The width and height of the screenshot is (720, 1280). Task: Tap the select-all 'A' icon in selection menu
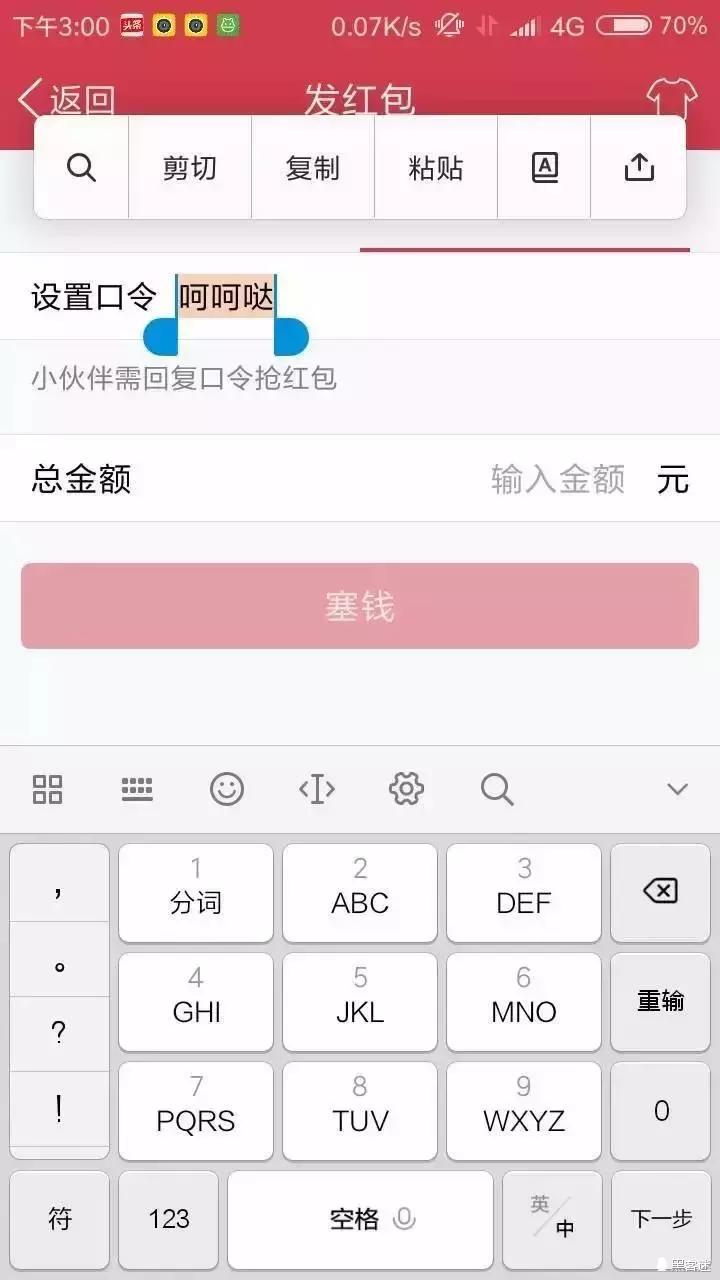click(543, 167)
